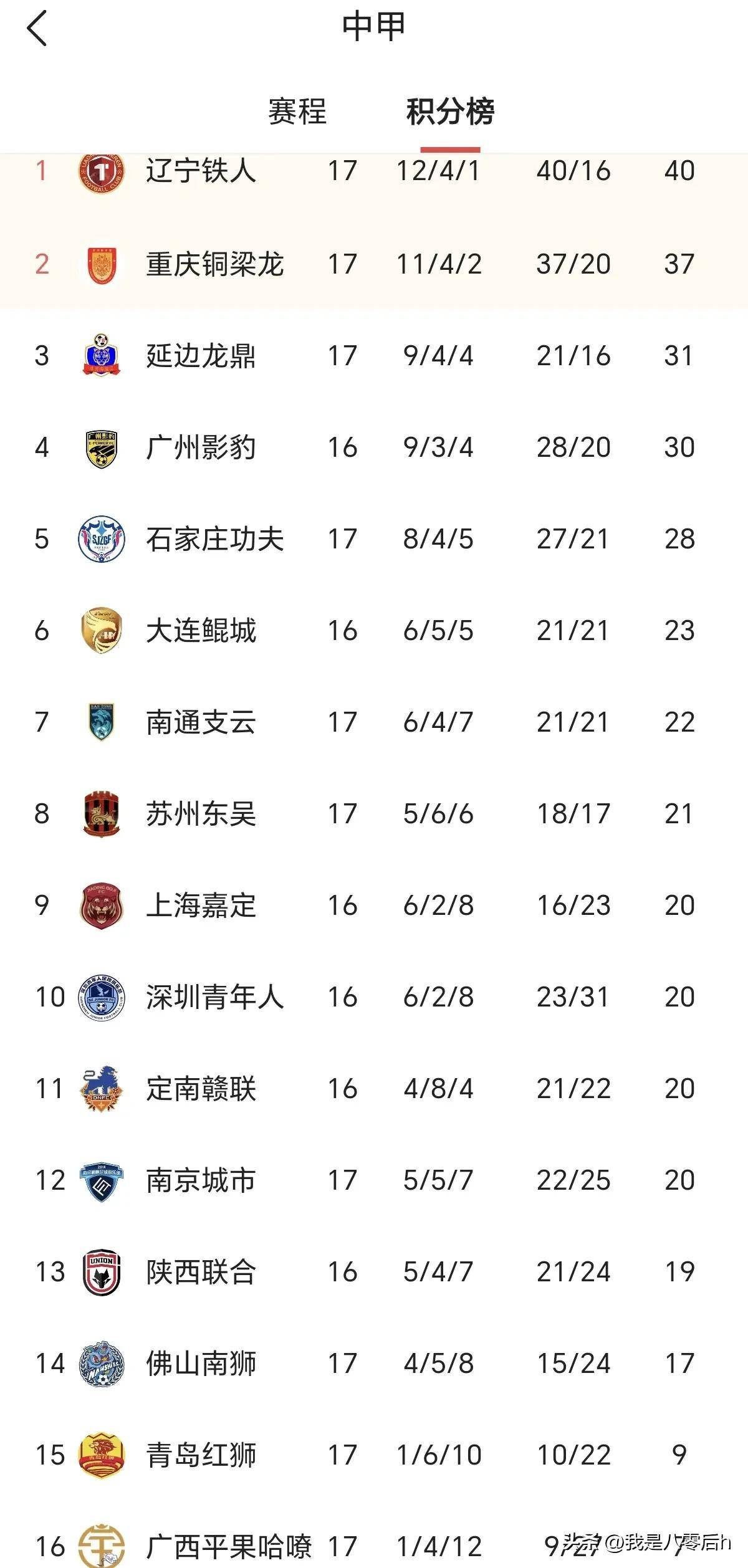View team 佛山南狮
Screen dimensions: 748x1568
click(x=201, y=1364)
